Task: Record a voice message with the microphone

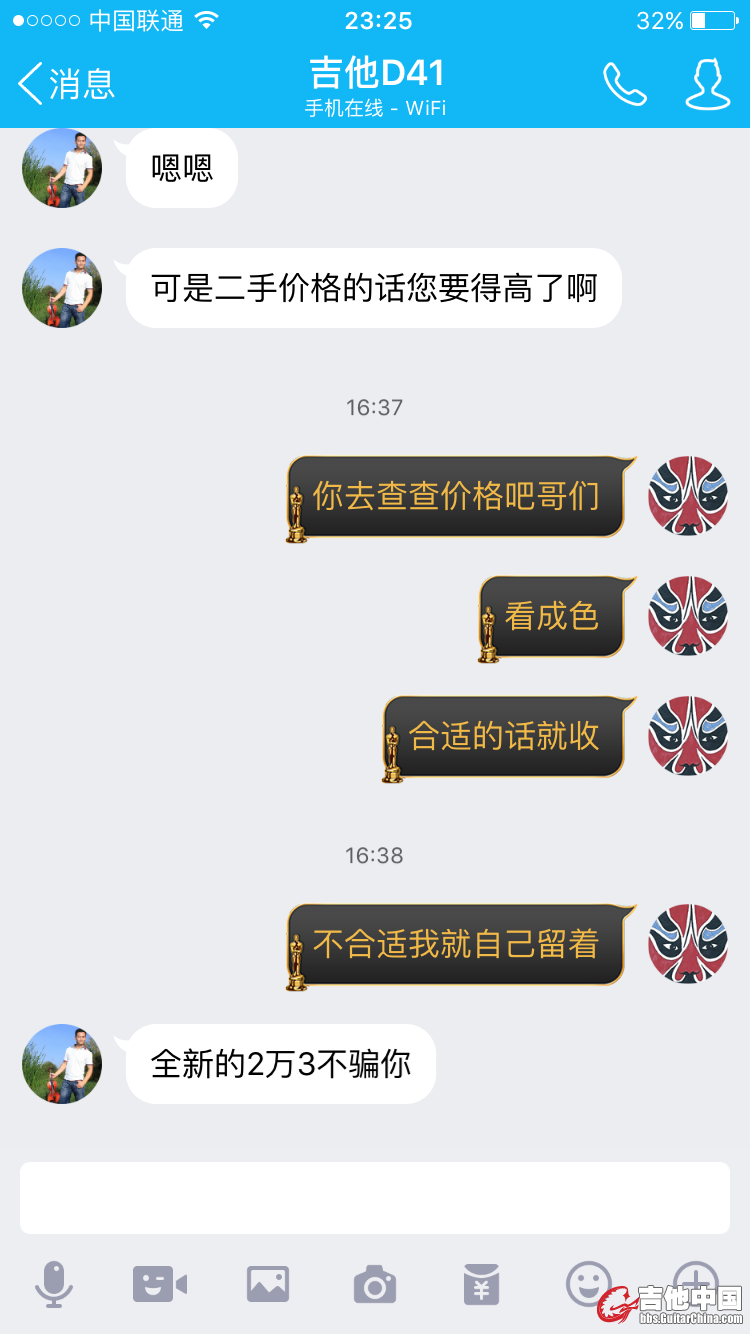Action: (54, 1283)
